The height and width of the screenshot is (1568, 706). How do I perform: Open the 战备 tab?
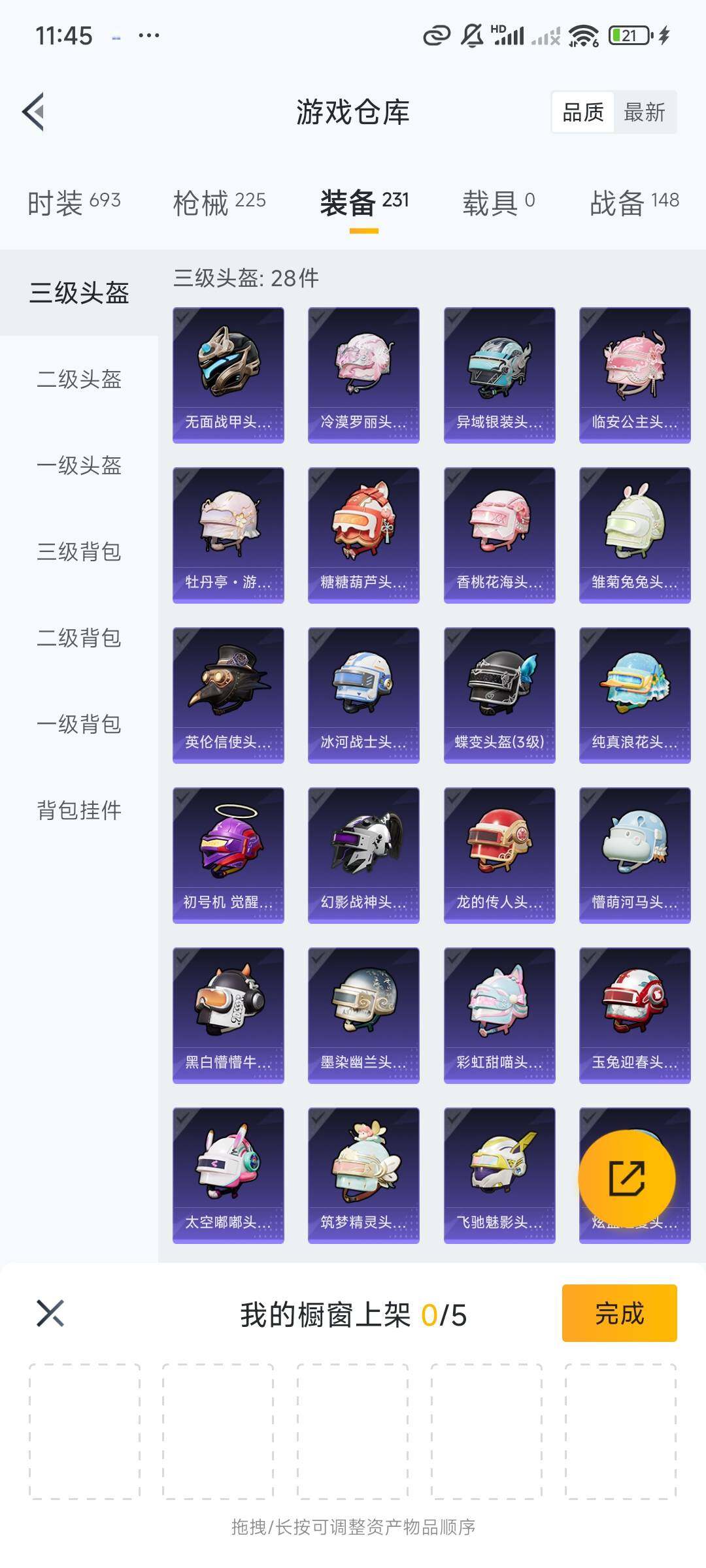pyautogui.click(x=633, y=202)
